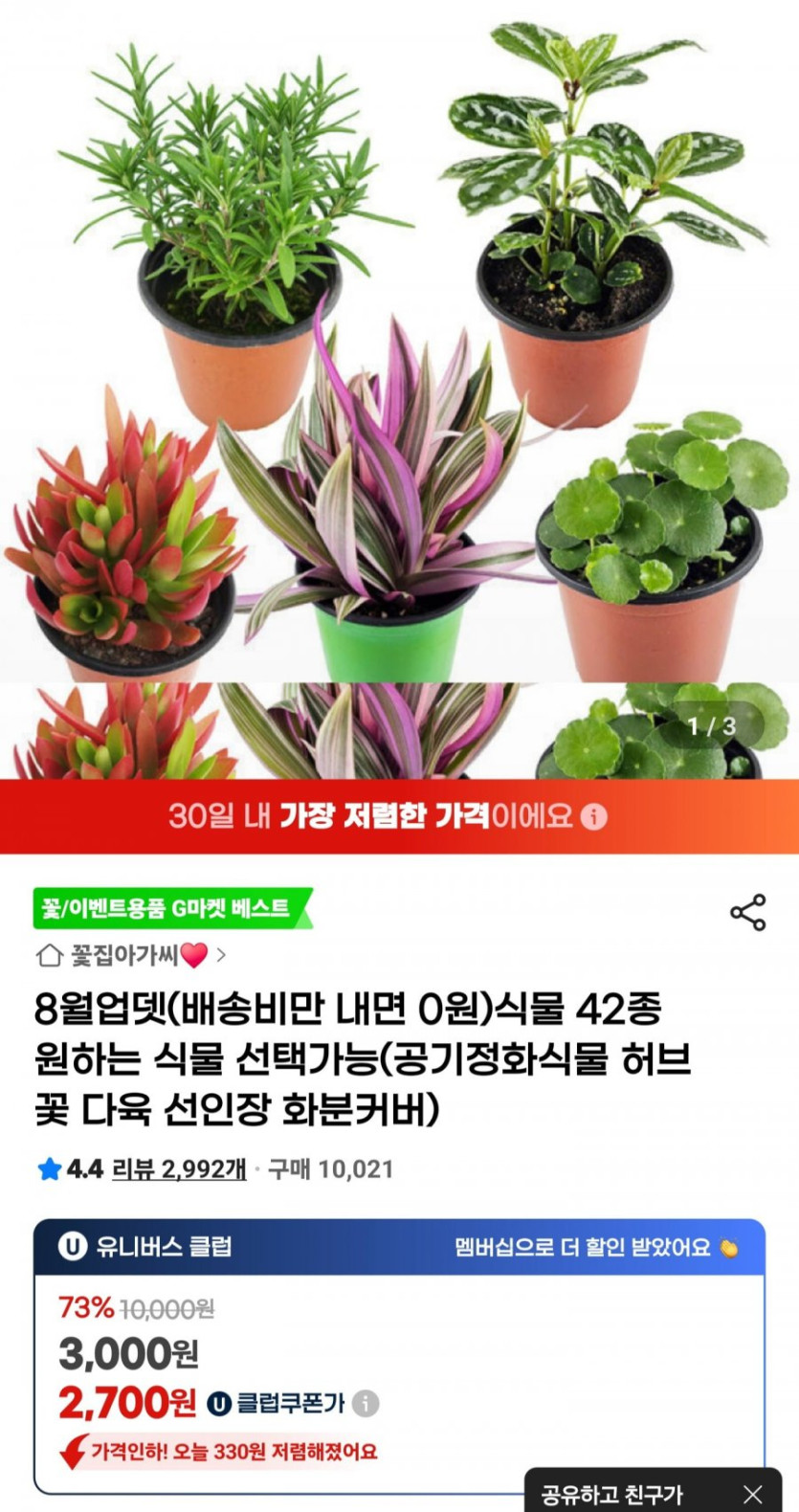Screen dimensions: 799x1512
Task: Open the 꽃집아가씨 seller shop
Action: click(x=131, y=955)
